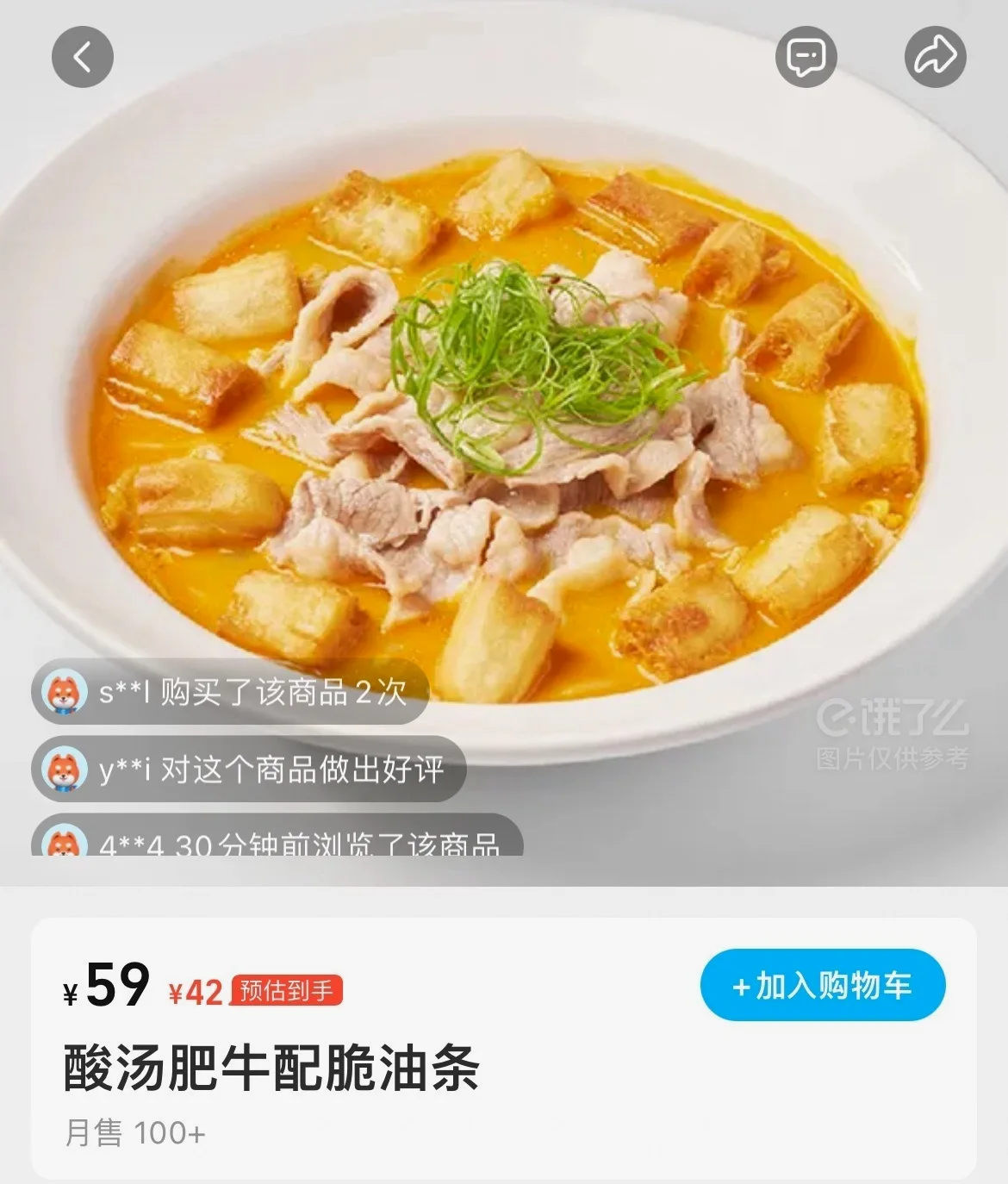The image size is (1008, 1184).
Task: Open the message chat icon
Action: point(806,57)
